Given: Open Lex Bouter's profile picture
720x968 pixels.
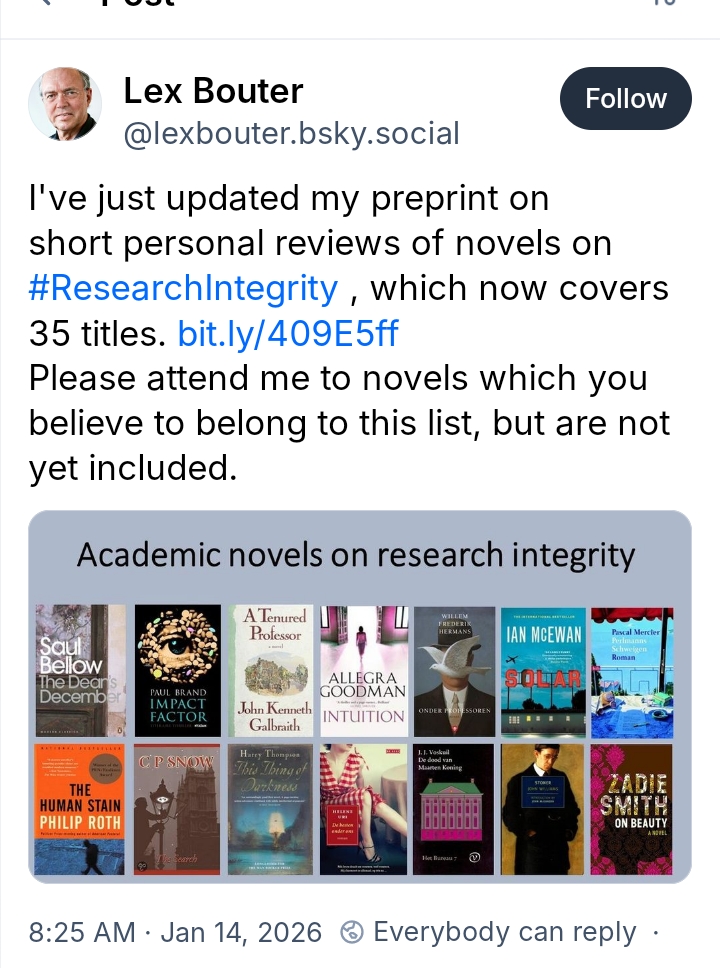Looking at the screenshot, I should (x=65, y=104).
